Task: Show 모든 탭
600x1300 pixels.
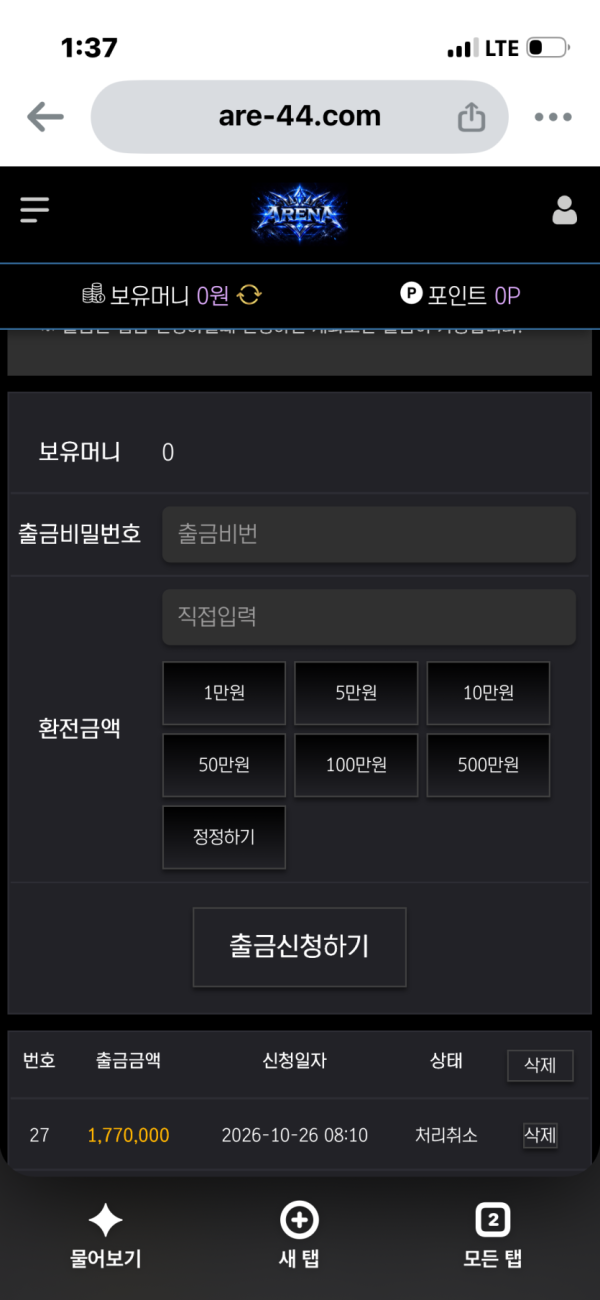Action: (x=493, y=1236)
